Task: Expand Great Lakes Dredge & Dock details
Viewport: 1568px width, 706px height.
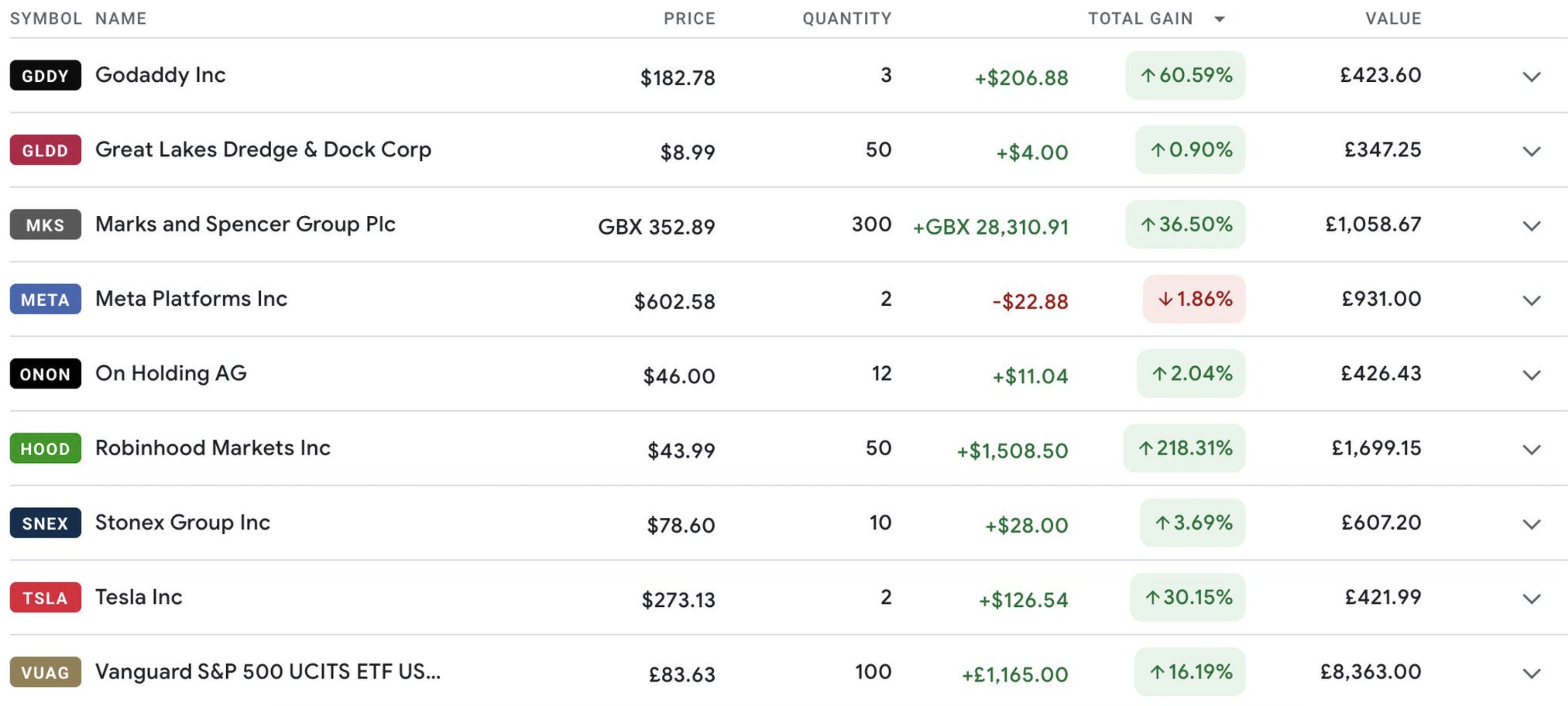Action: (1531, 151)
